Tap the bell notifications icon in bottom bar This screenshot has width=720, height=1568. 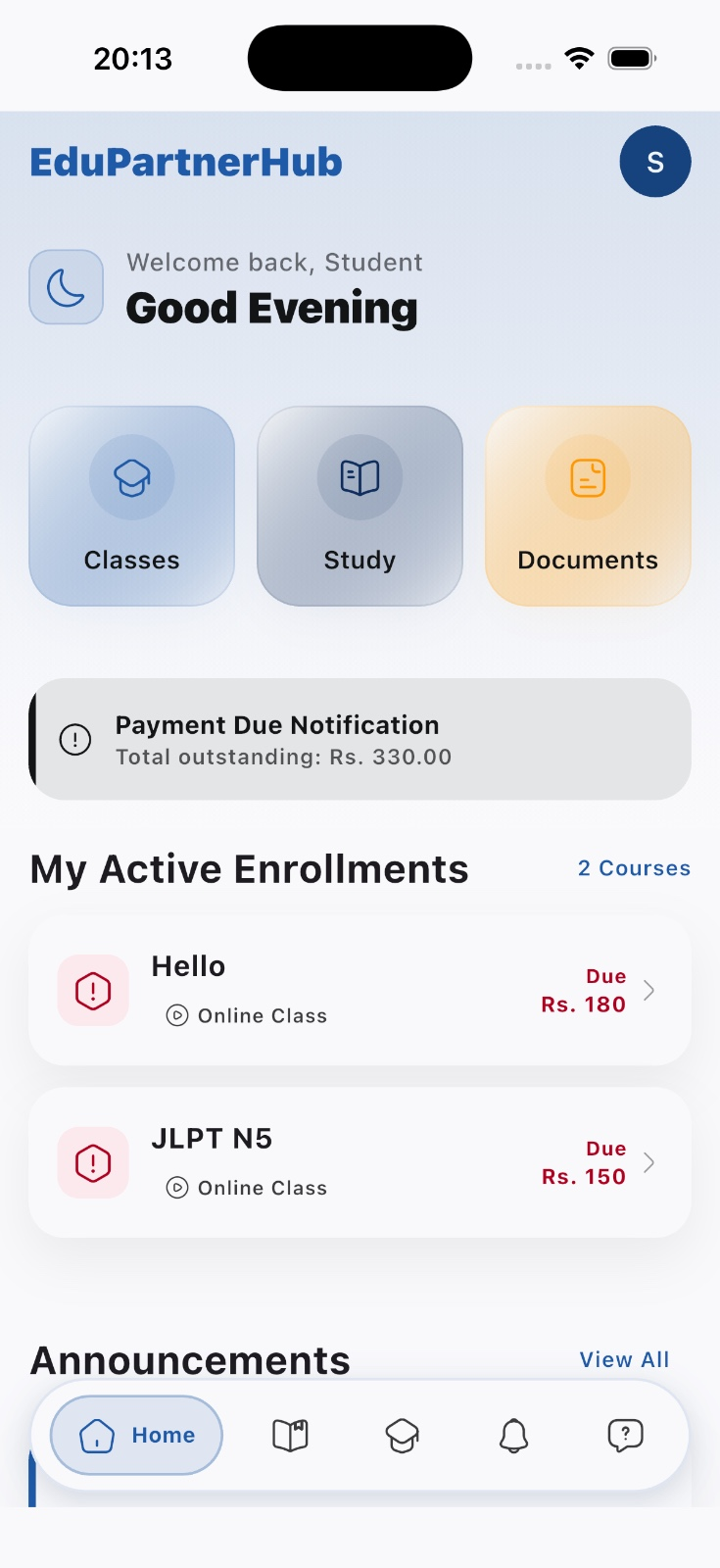point(513,1435)
